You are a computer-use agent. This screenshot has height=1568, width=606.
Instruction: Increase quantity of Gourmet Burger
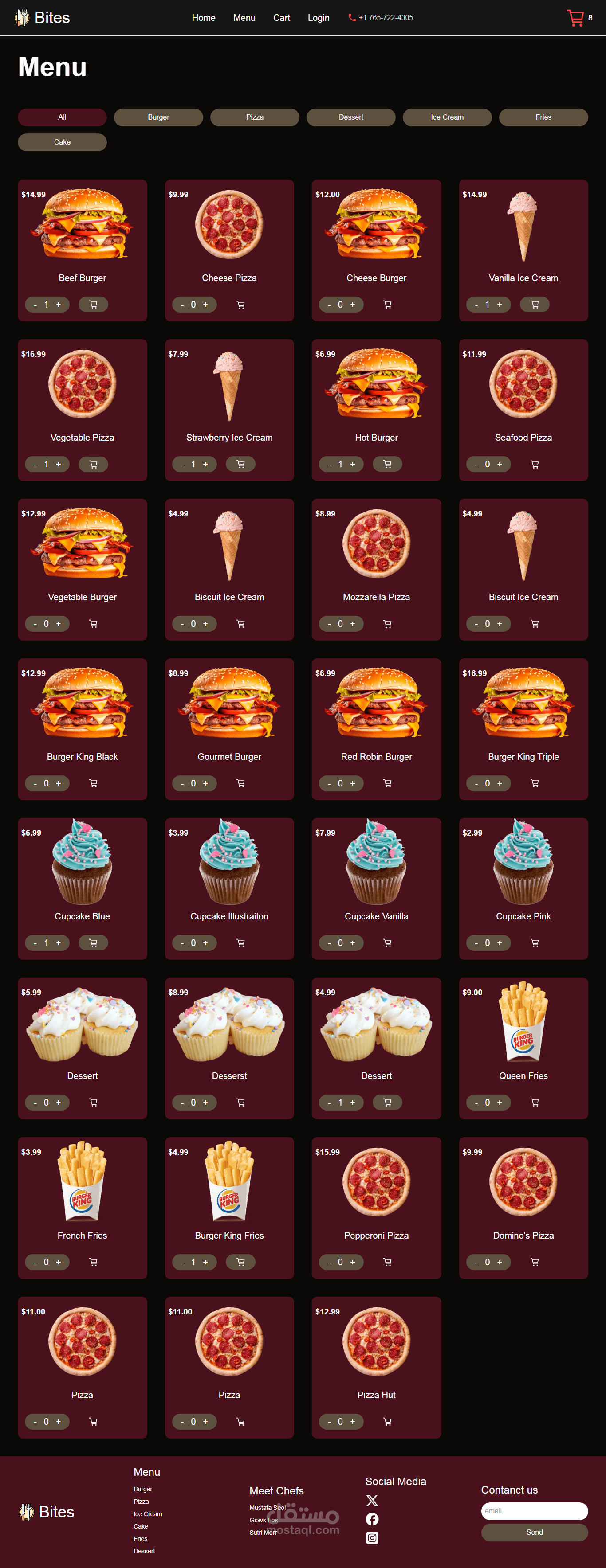[x=205, y=783]
